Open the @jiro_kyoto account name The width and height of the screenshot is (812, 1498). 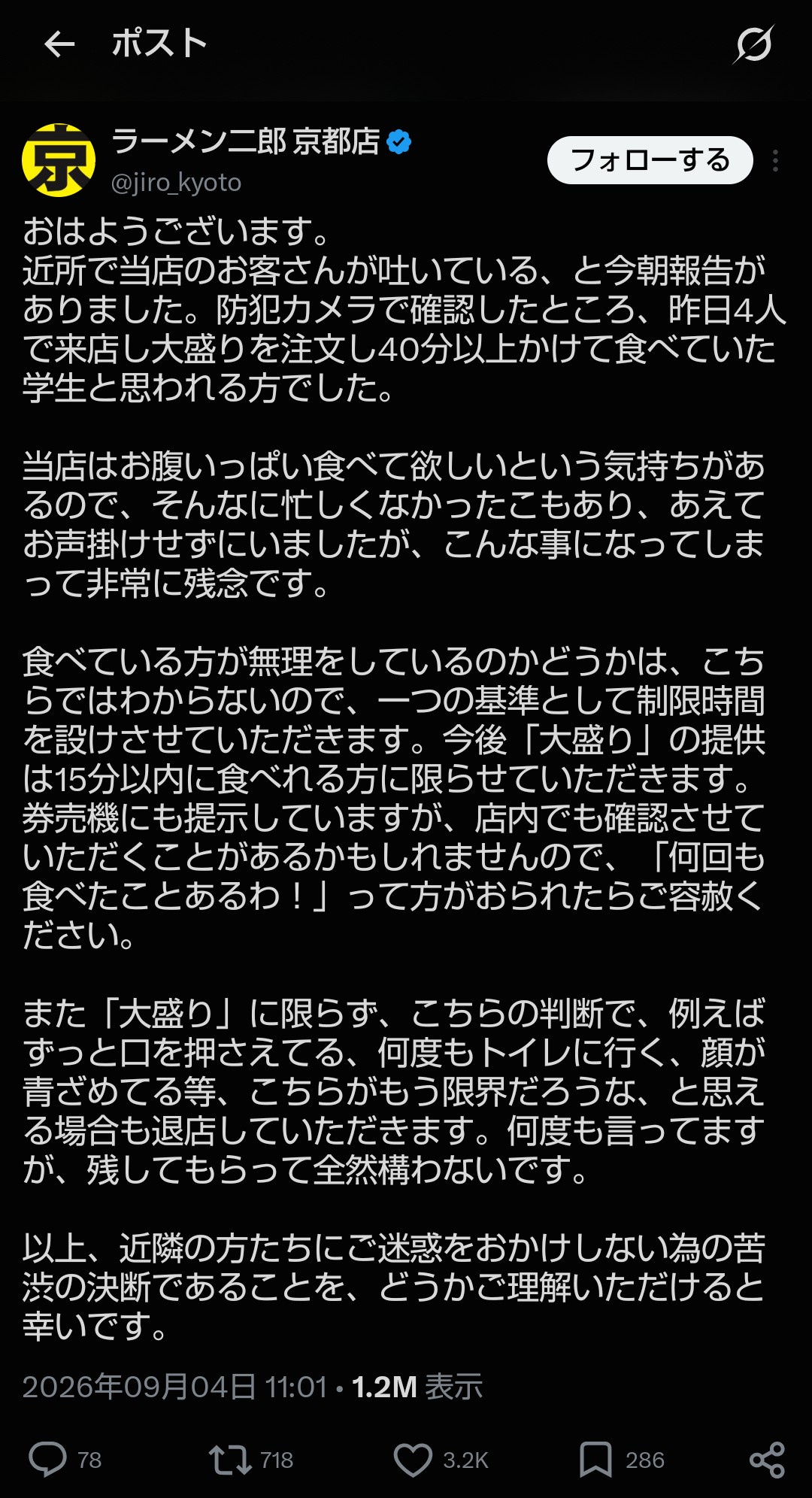tap(176, 183)
